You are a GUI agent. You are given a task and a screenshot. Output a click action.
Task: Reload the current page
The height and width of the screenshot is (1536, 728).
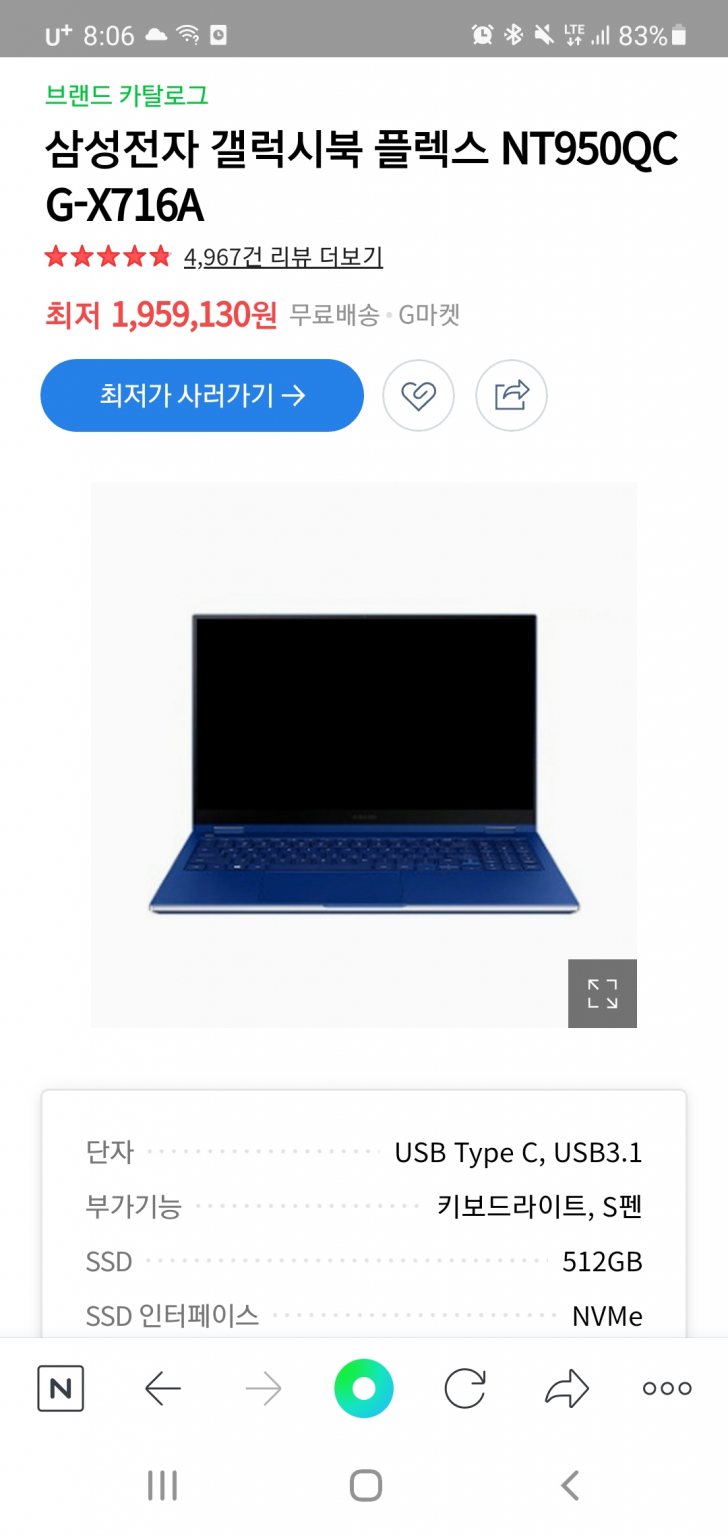(x=465, y=1388)
